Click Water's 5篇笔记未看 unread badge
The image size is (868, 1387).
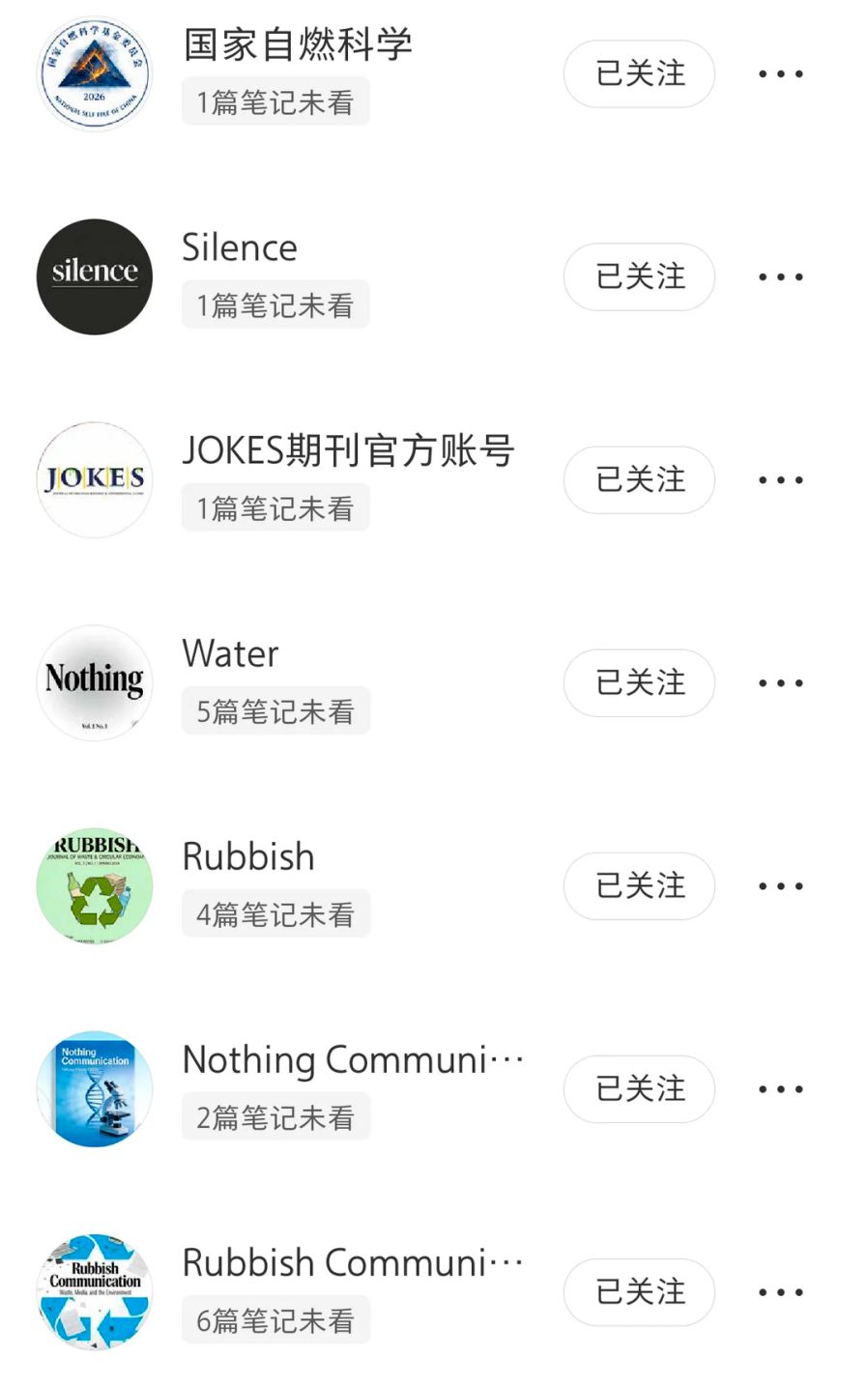[x=275, y=709]
